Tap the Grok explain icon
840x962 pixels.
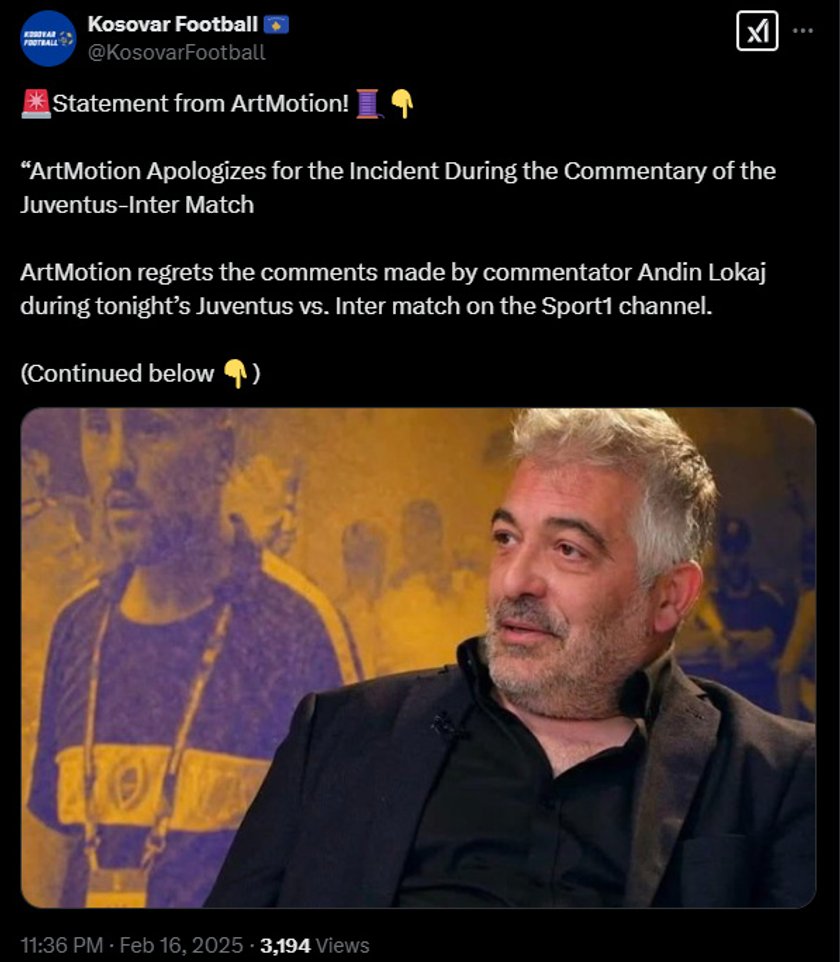tap(757, 33)
